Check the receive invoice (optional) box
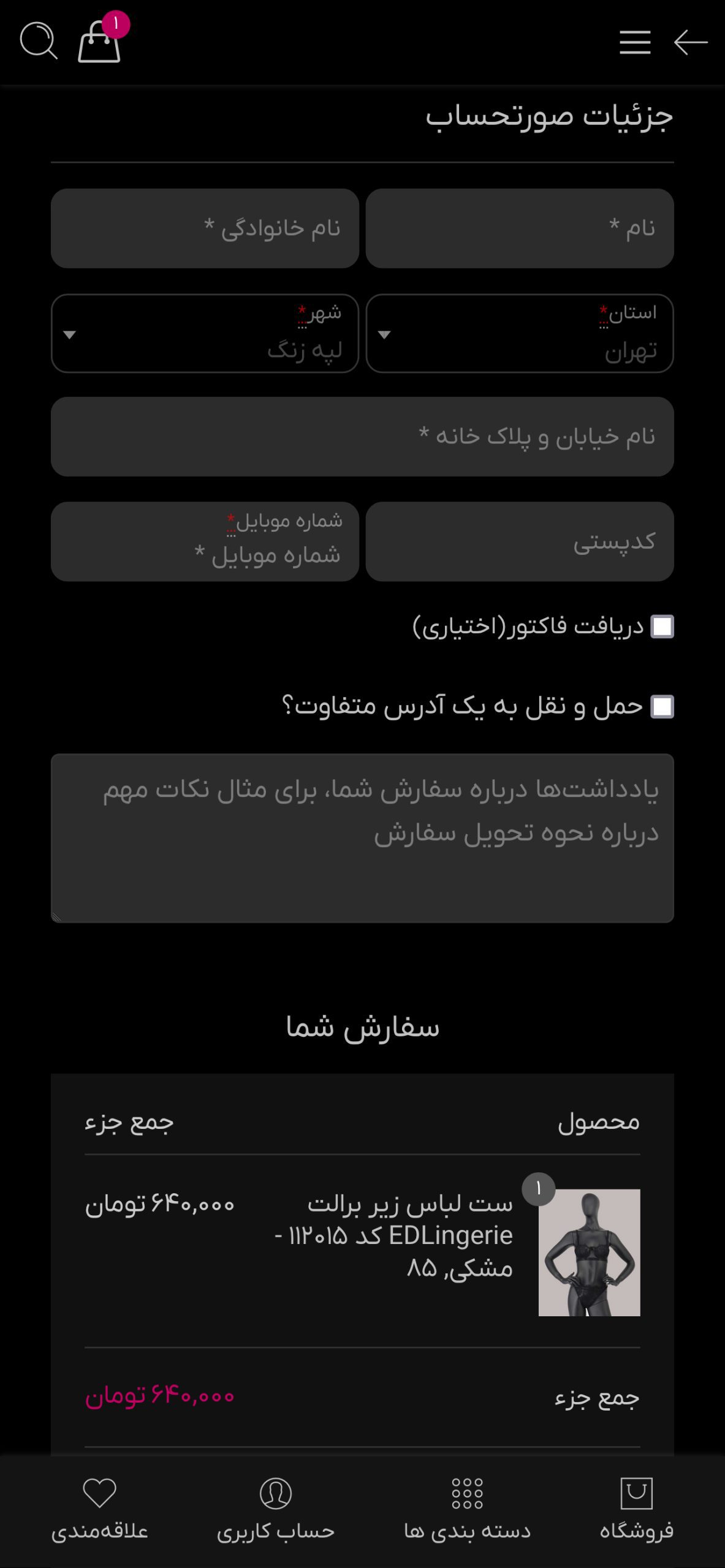The width and height of the screenshot is (725, 1568). tap(662, 627)
